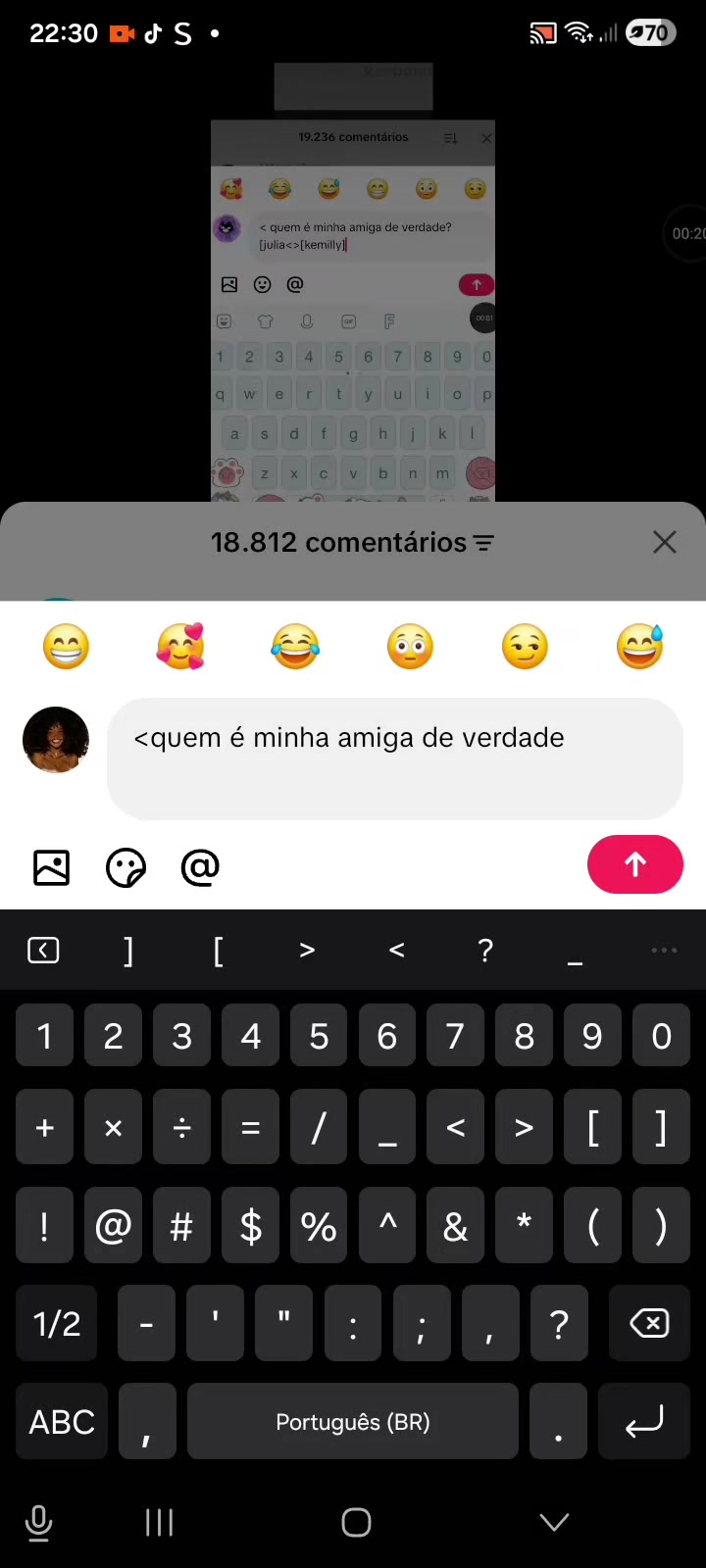The image size is (706, 1568).
Task: Close the comments panel
Action: pos(664,542)
